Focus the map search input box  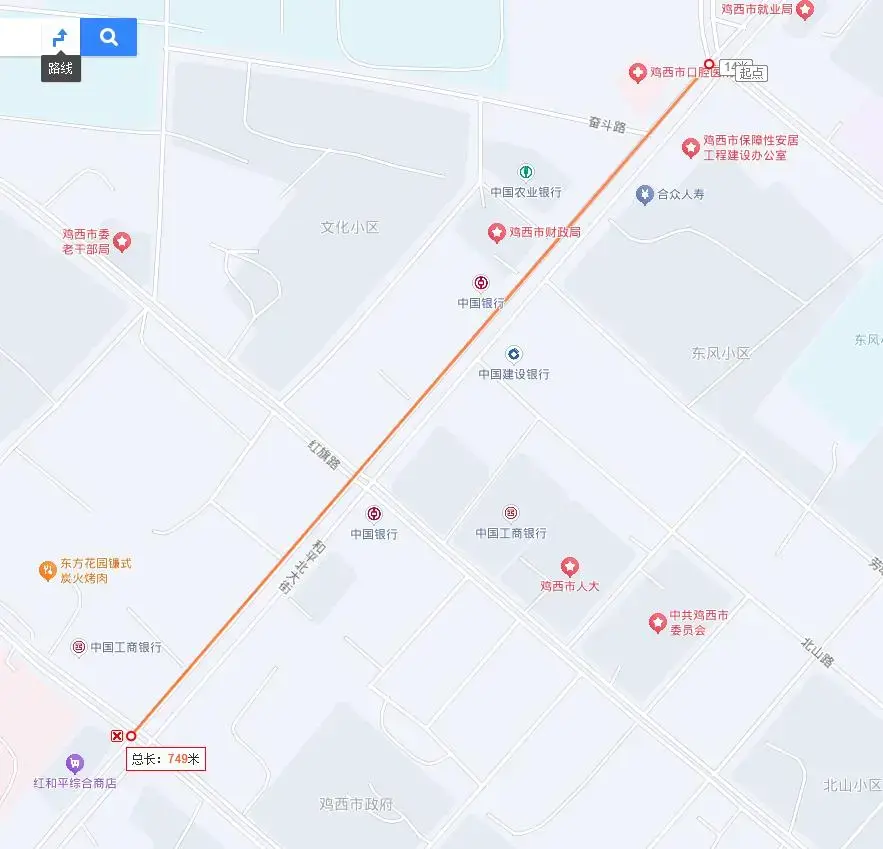19,38
